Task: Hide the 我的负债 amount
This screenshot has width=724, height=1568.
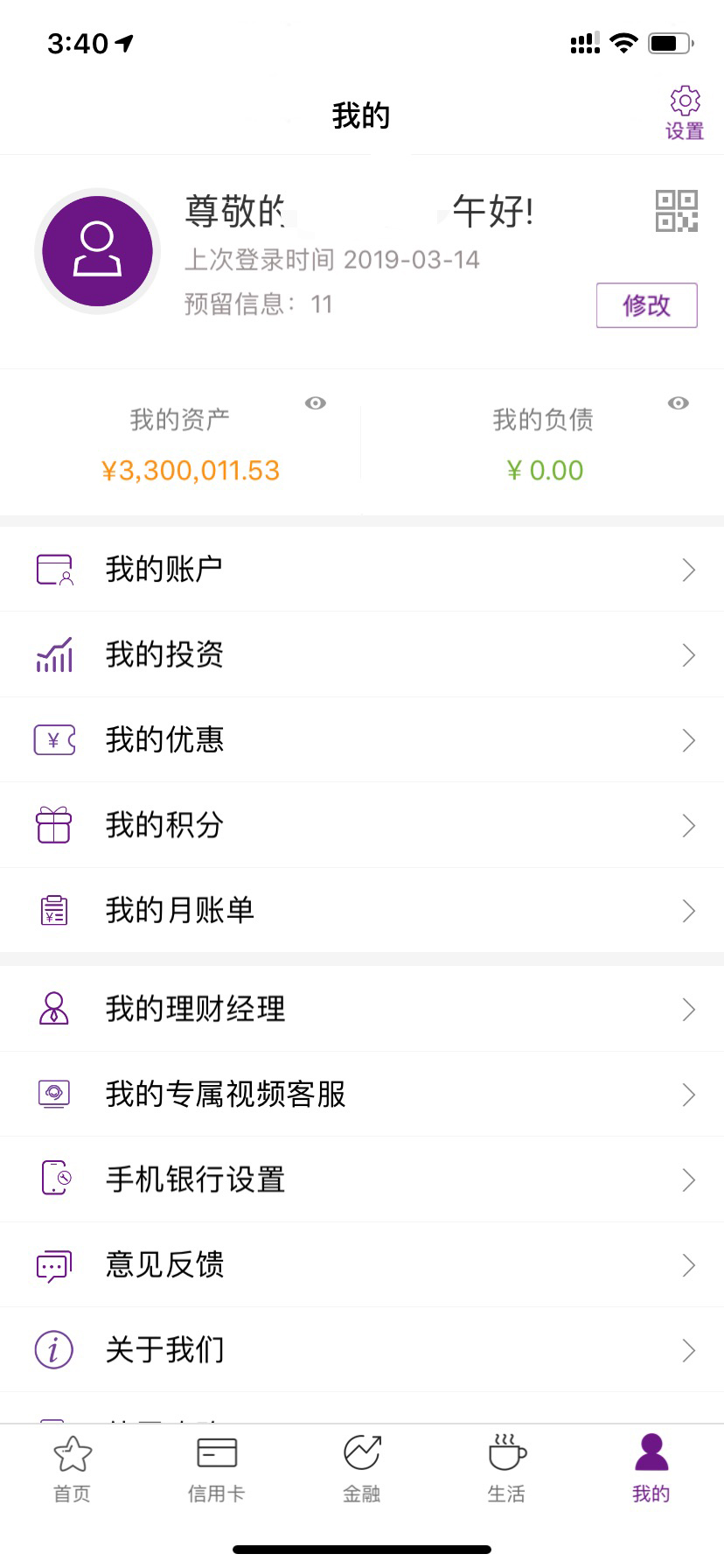Action: 678,403
